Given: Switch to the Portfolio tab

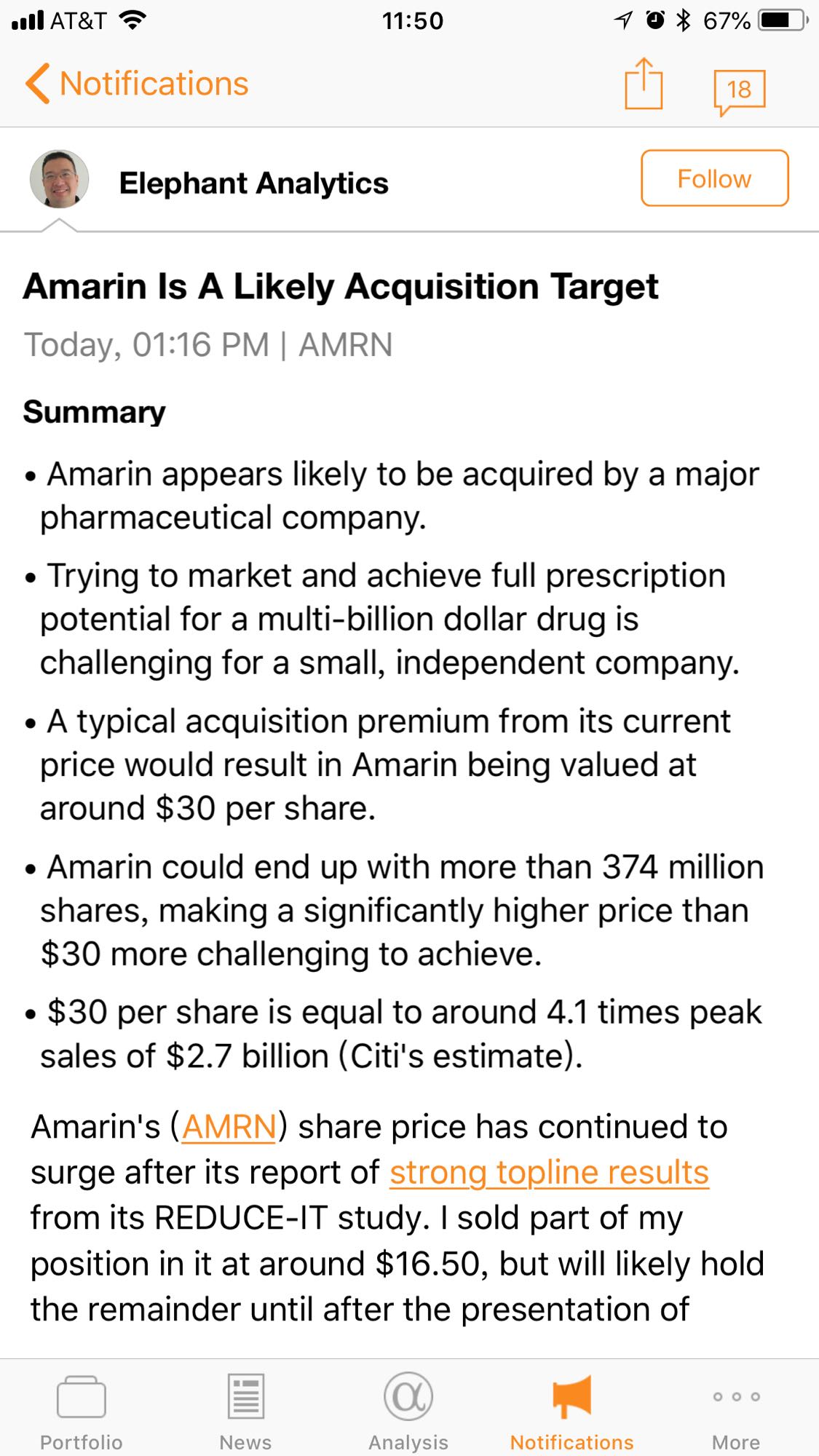Looking at the screenshot, I should (x=82, y=1412).
